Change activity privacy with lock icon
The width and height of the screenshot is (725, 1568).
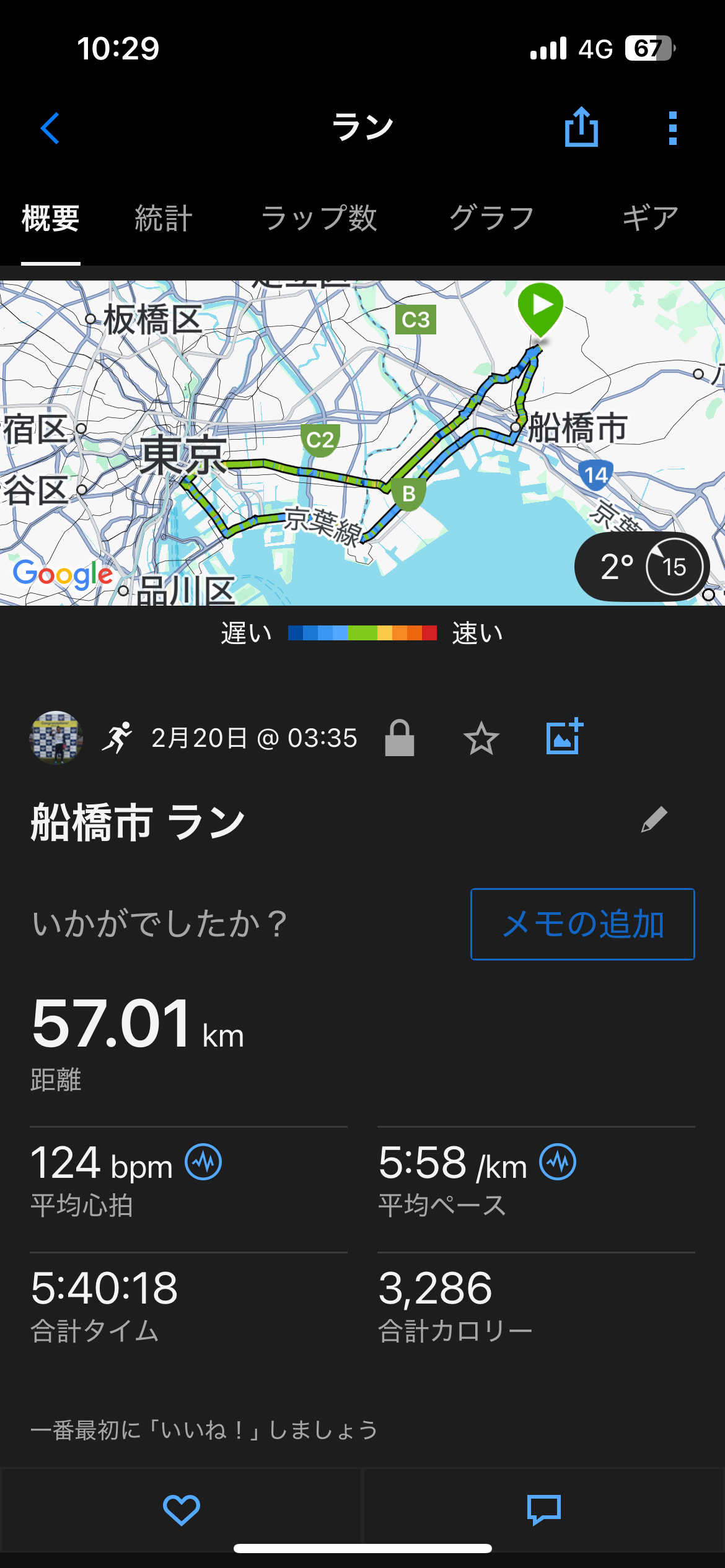click(x=400, y=738)
